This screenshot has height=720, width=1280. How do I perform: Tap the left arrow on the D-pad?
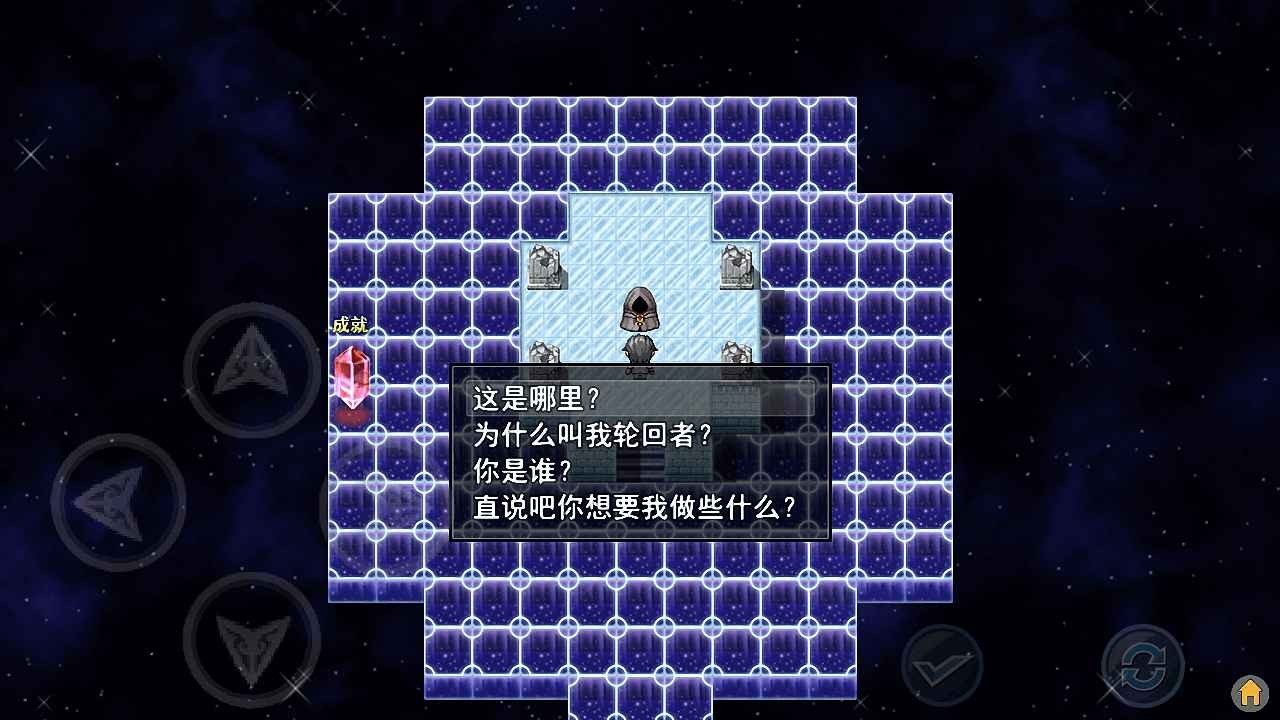pyautogui.click(x=118, y=500)
